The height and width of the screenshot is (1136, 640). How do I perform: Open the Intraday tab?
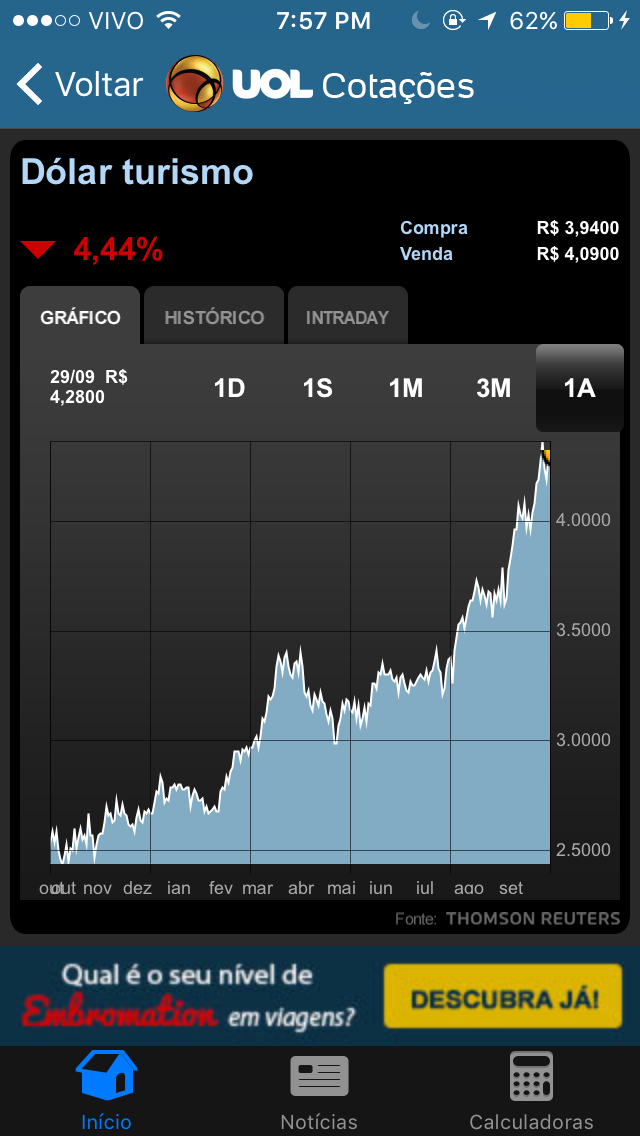click(x=347, y=316)
